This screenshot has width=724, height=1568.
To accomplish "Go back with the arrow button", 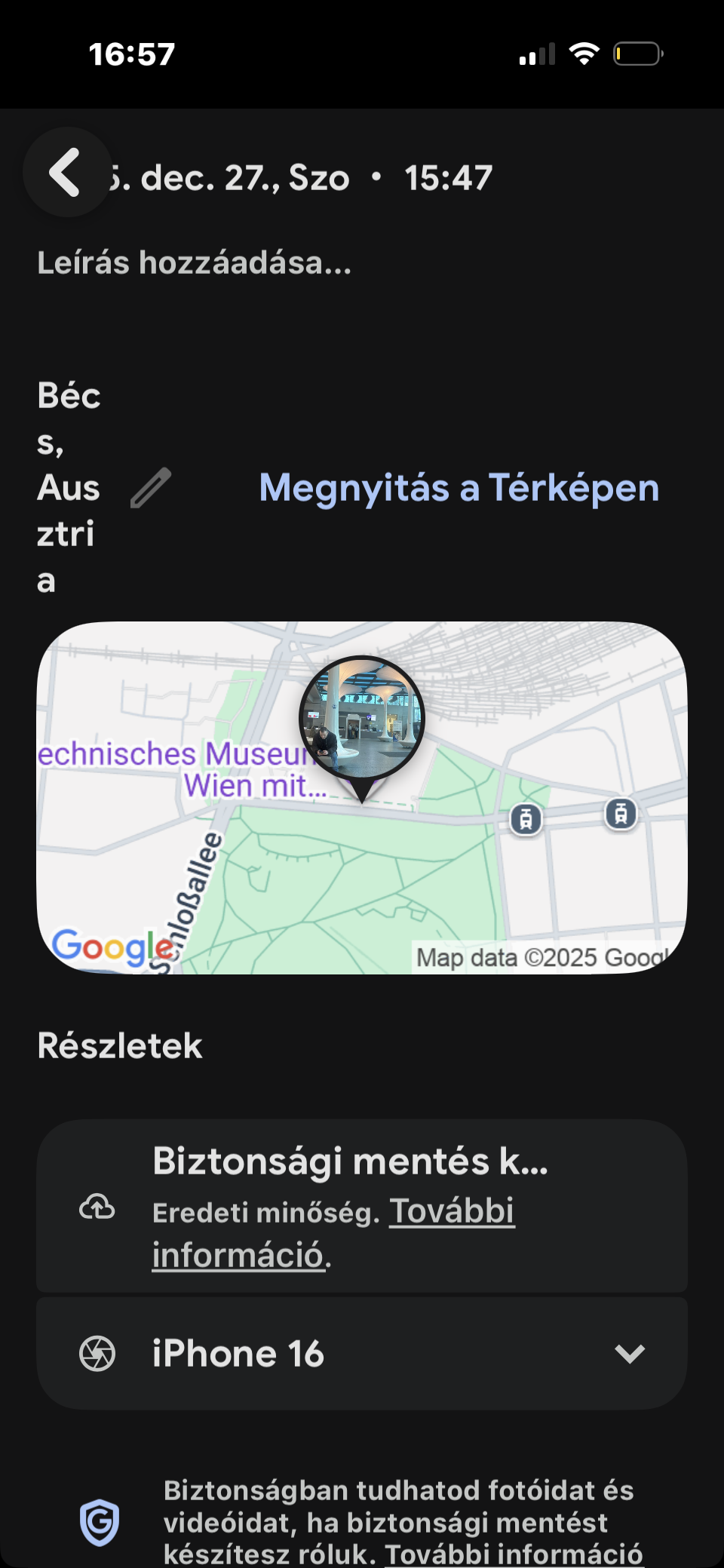I will coord(66,173).
